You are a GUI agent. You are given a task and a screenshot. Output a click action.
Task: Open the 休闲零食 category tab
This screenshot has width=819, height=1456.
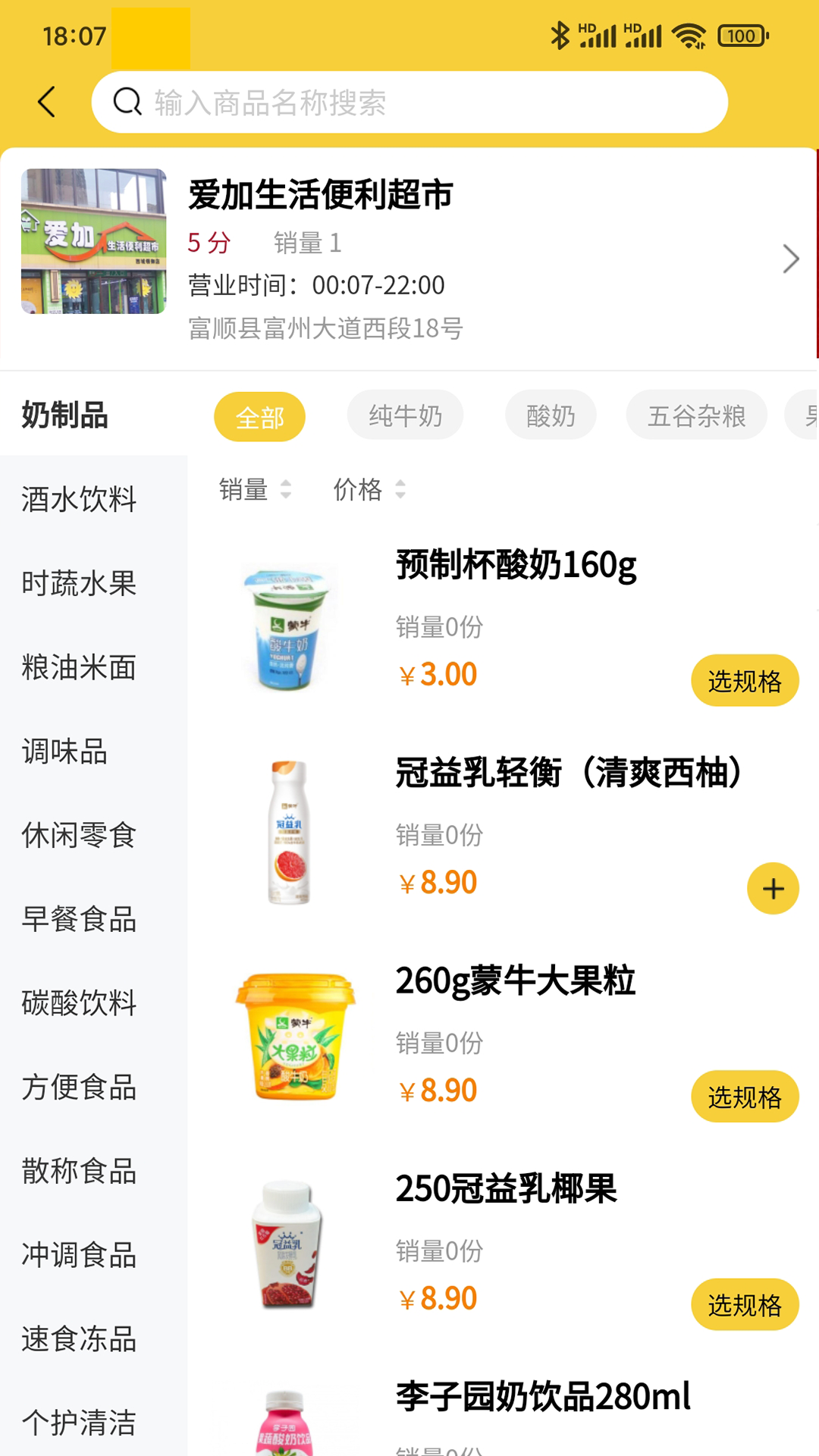pyautogui.click(x=78, y=836)
